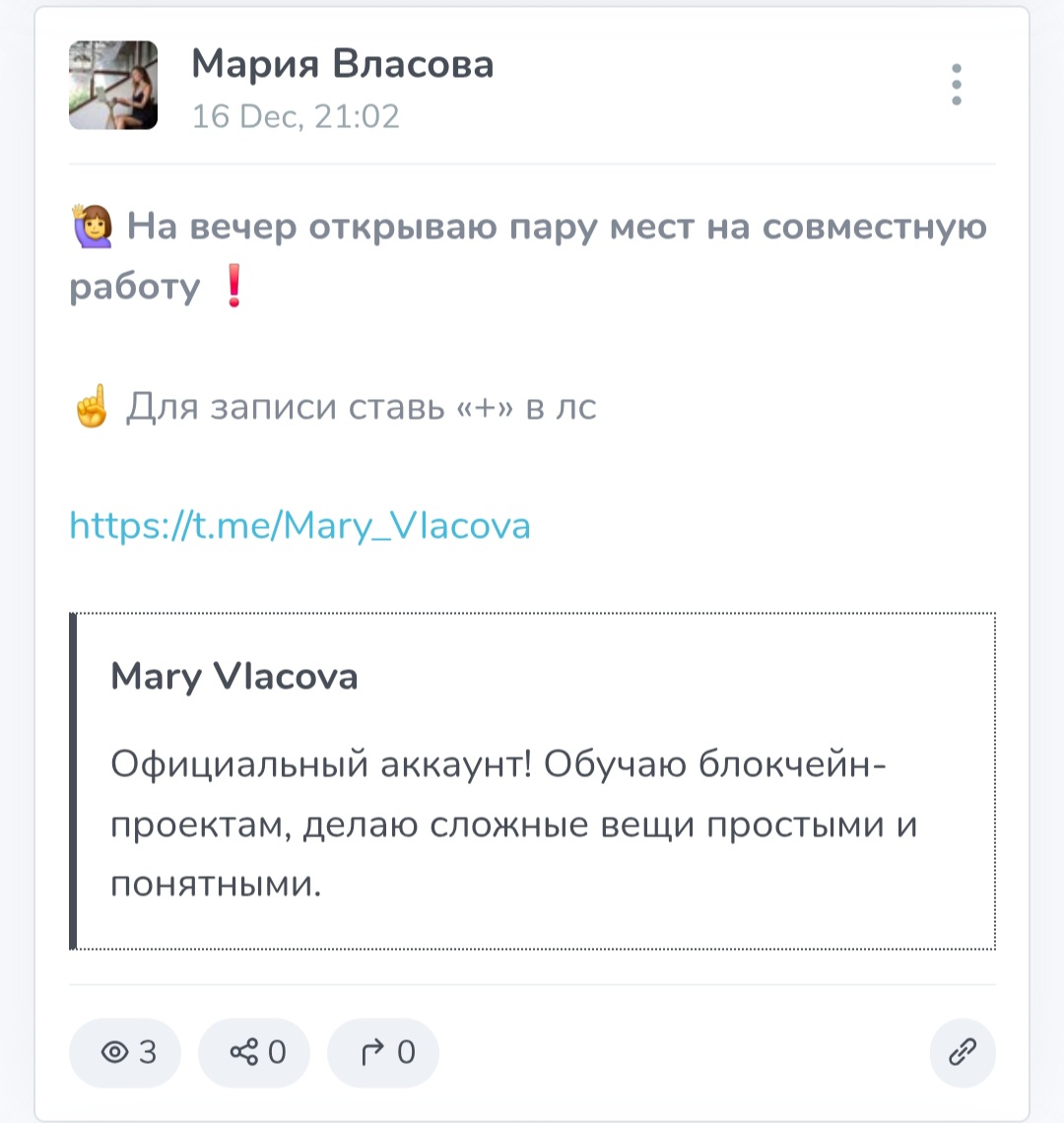Tap the views eye counter
Screen dimensions: 1064x1123
tap(125, 1052)
